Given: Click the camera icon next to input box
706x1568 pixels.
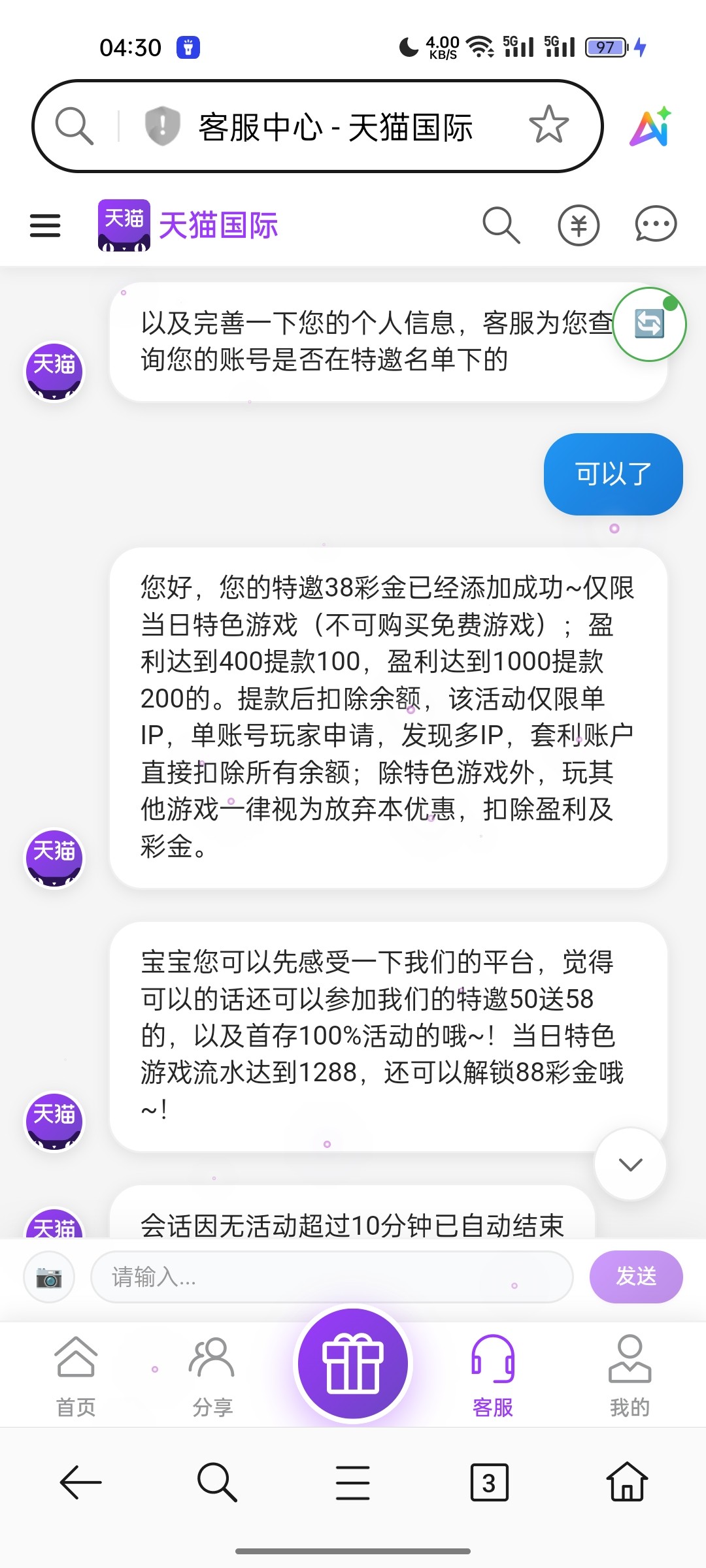Looking at the screenshot, I should (x=49, y=1277).
